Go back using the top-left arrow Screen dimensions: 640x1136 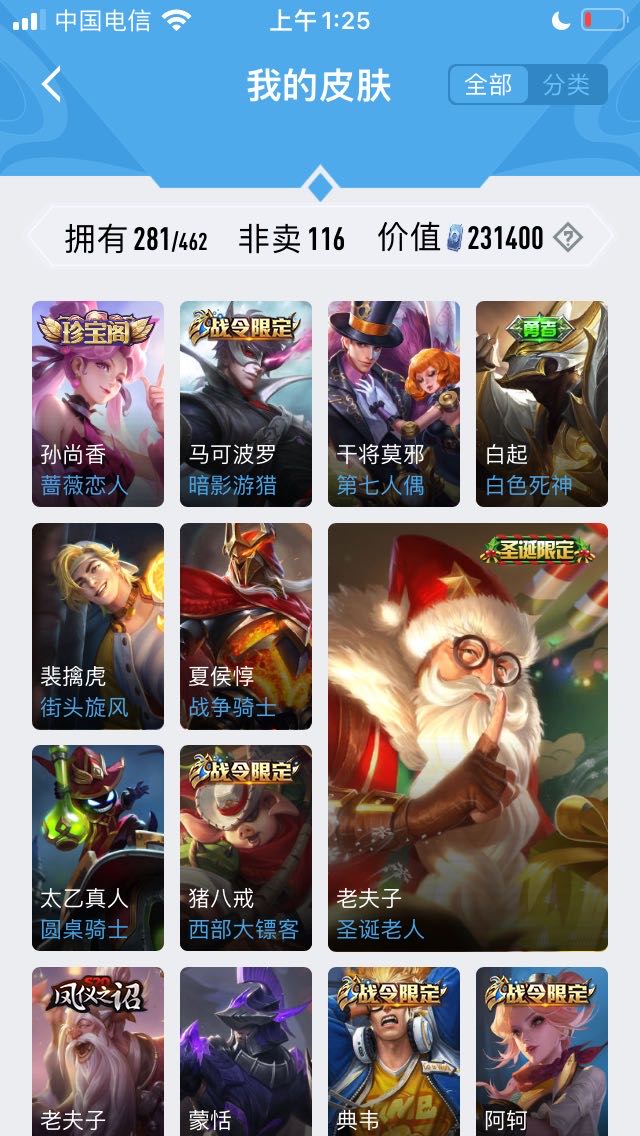(x=52, y=85)
